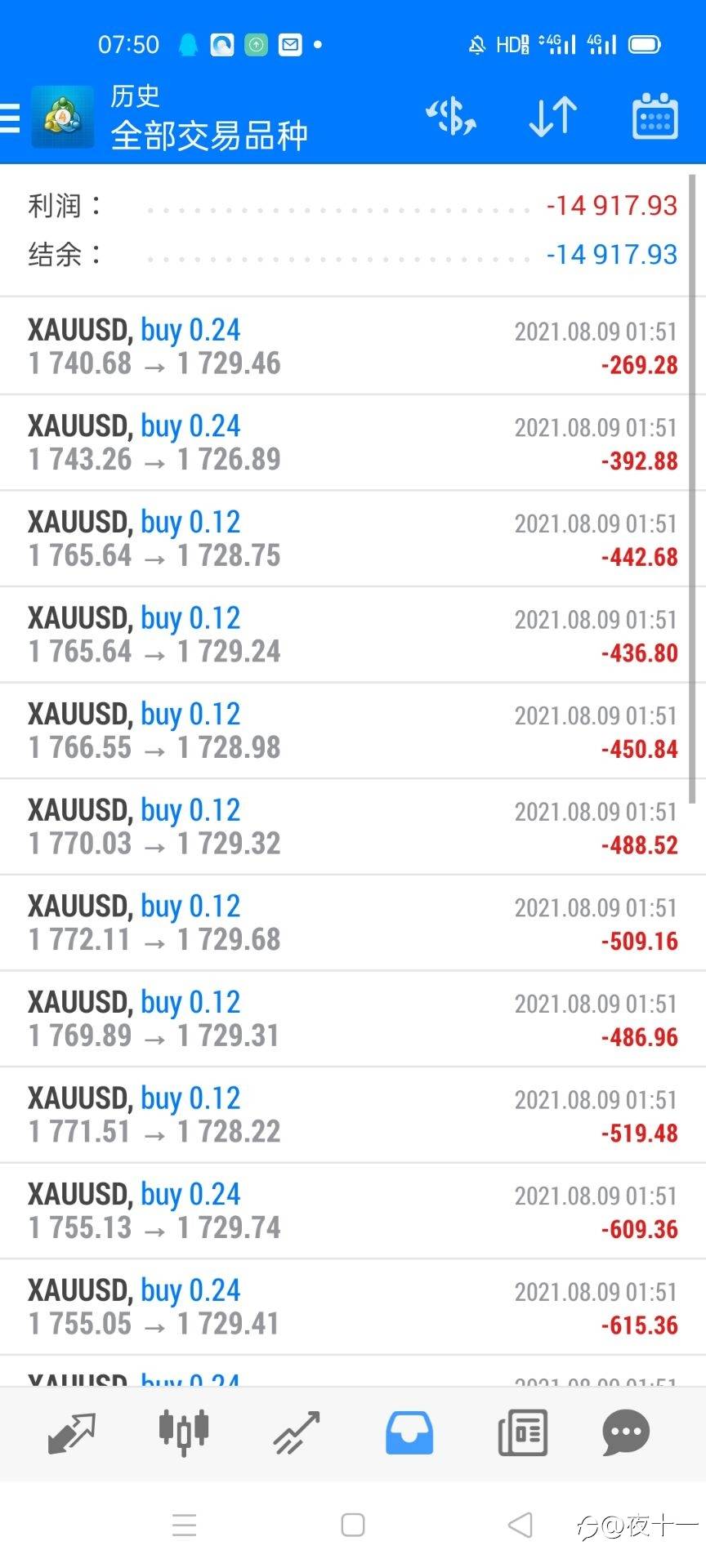Open the side drawer menu
Viewport: 706px width, 1568px height.
[x=11, y=118]
